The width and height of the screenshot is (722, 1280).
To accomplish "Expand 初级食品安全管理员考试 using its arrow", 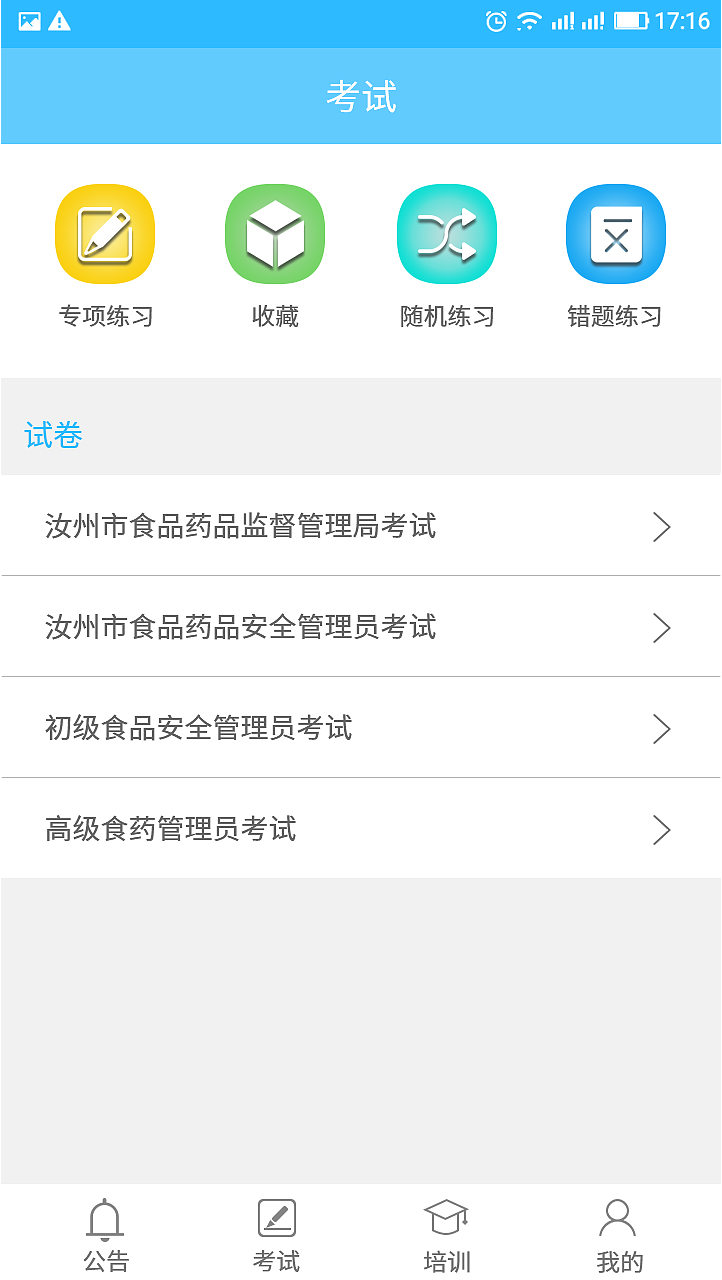I will 662,728.
